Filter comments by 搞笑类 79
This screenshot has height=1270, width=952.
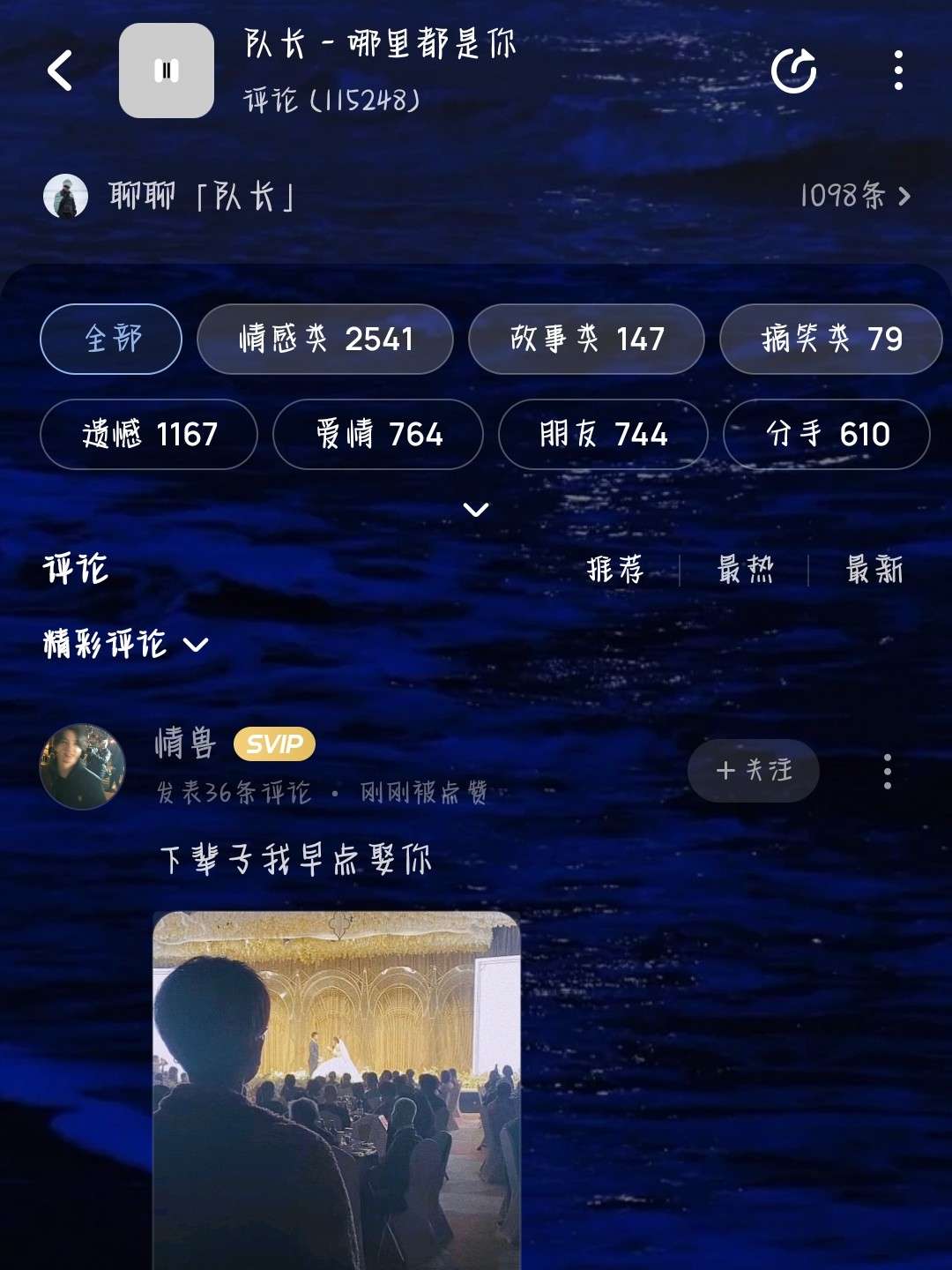pyautogui.click(x=830, y=339)
